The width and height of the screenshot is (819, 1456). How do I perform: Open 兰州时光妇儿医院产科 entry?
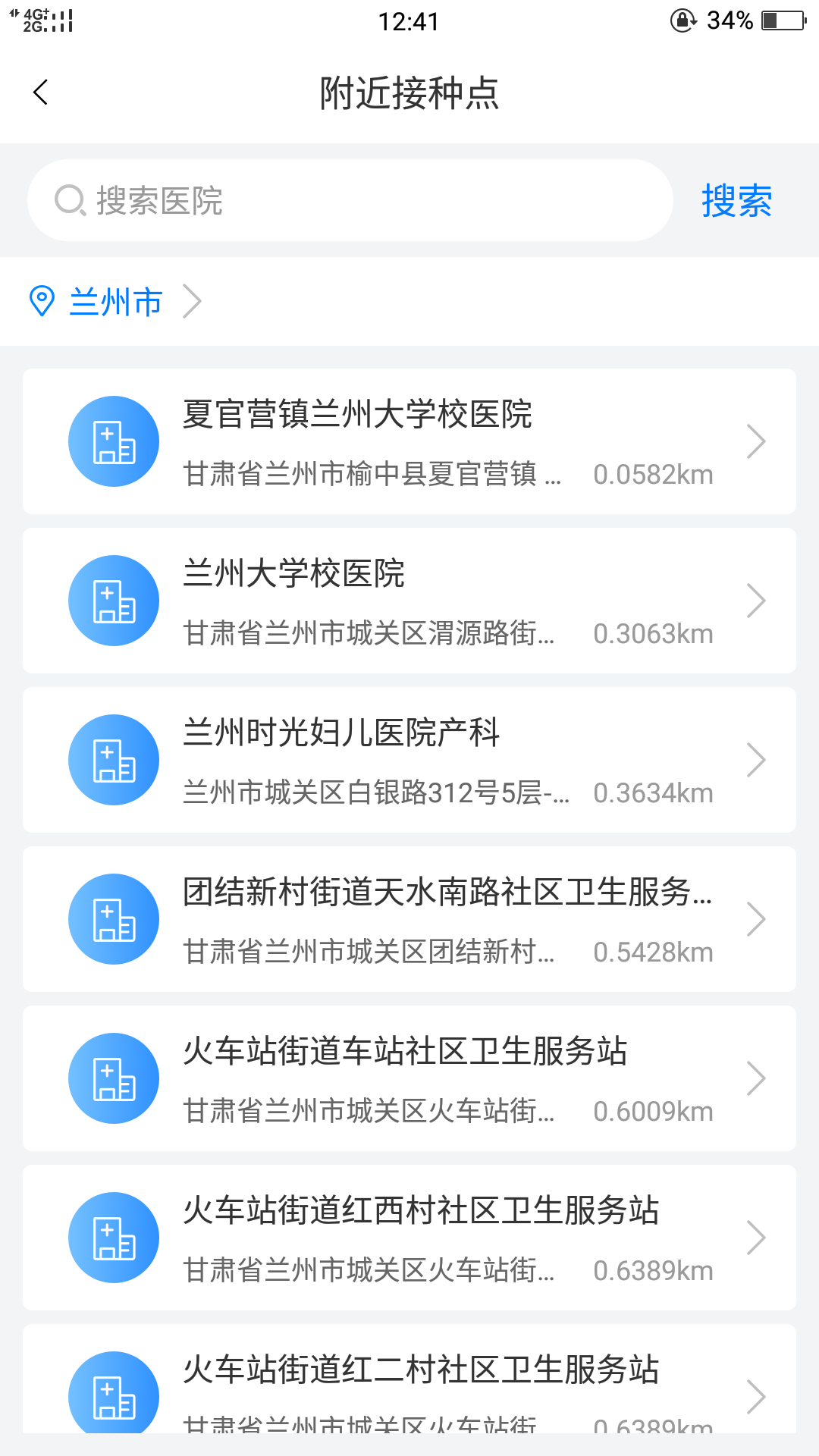(409, 760)
